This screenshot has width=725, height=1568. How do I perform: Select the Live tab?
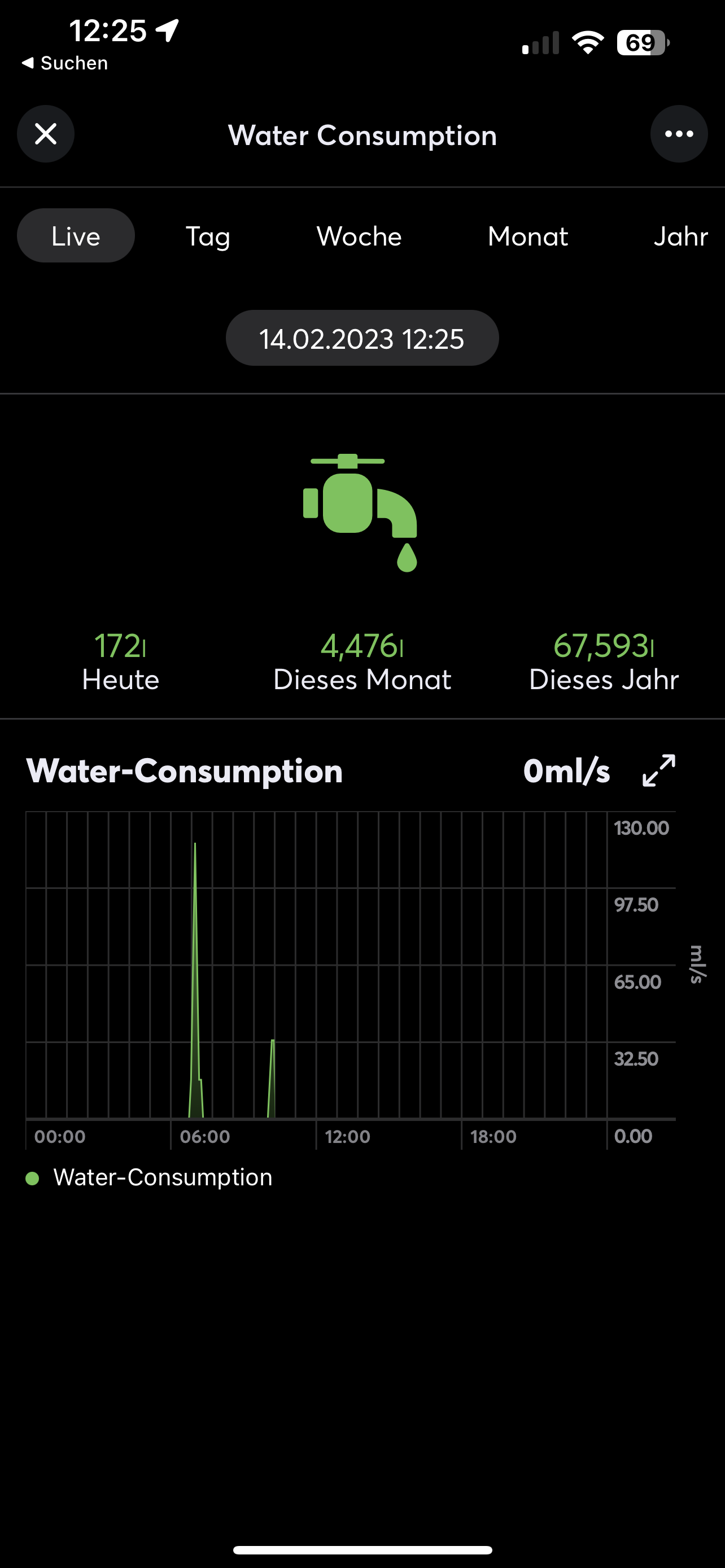tap(76, 236)
